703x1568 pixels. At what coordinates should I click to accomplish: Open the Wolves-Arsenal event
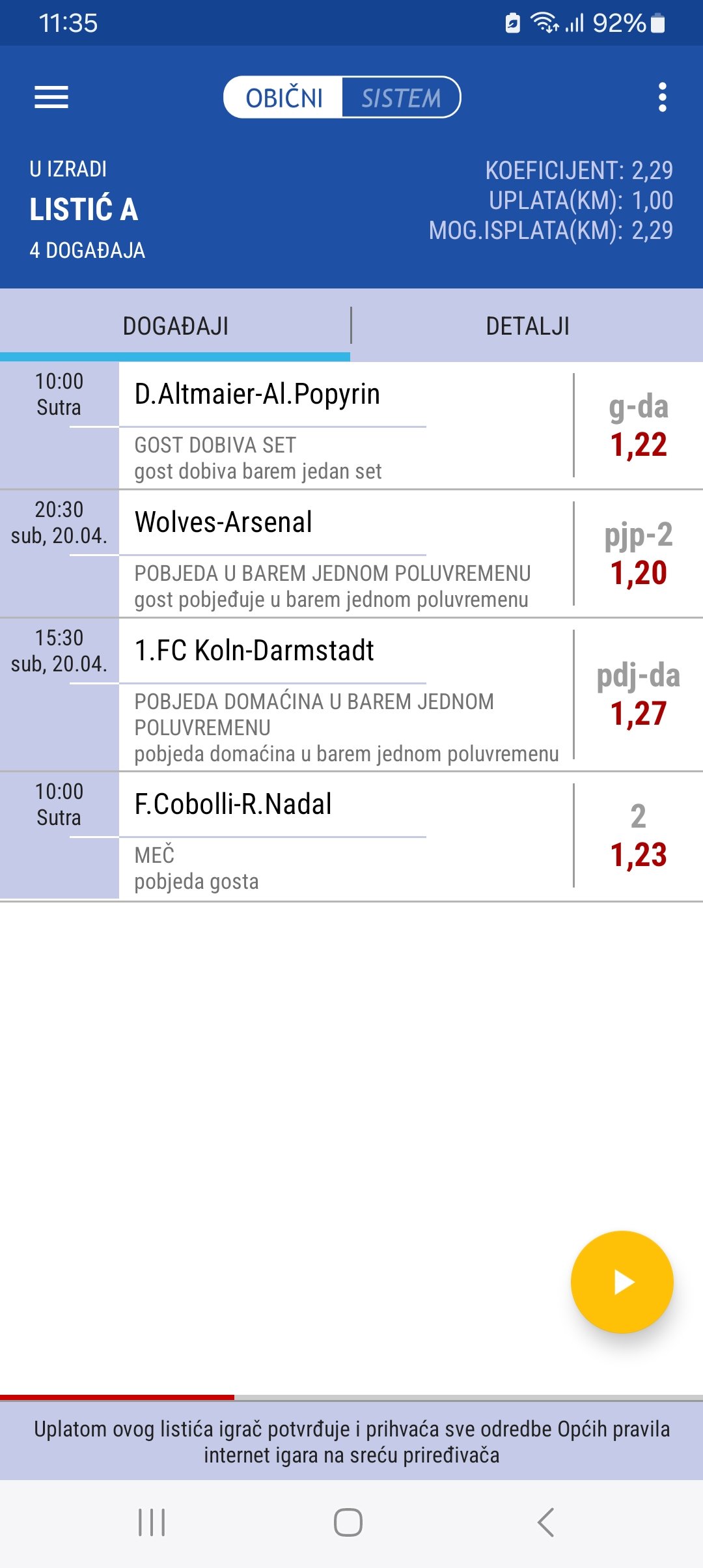click(x=223, y=523)
